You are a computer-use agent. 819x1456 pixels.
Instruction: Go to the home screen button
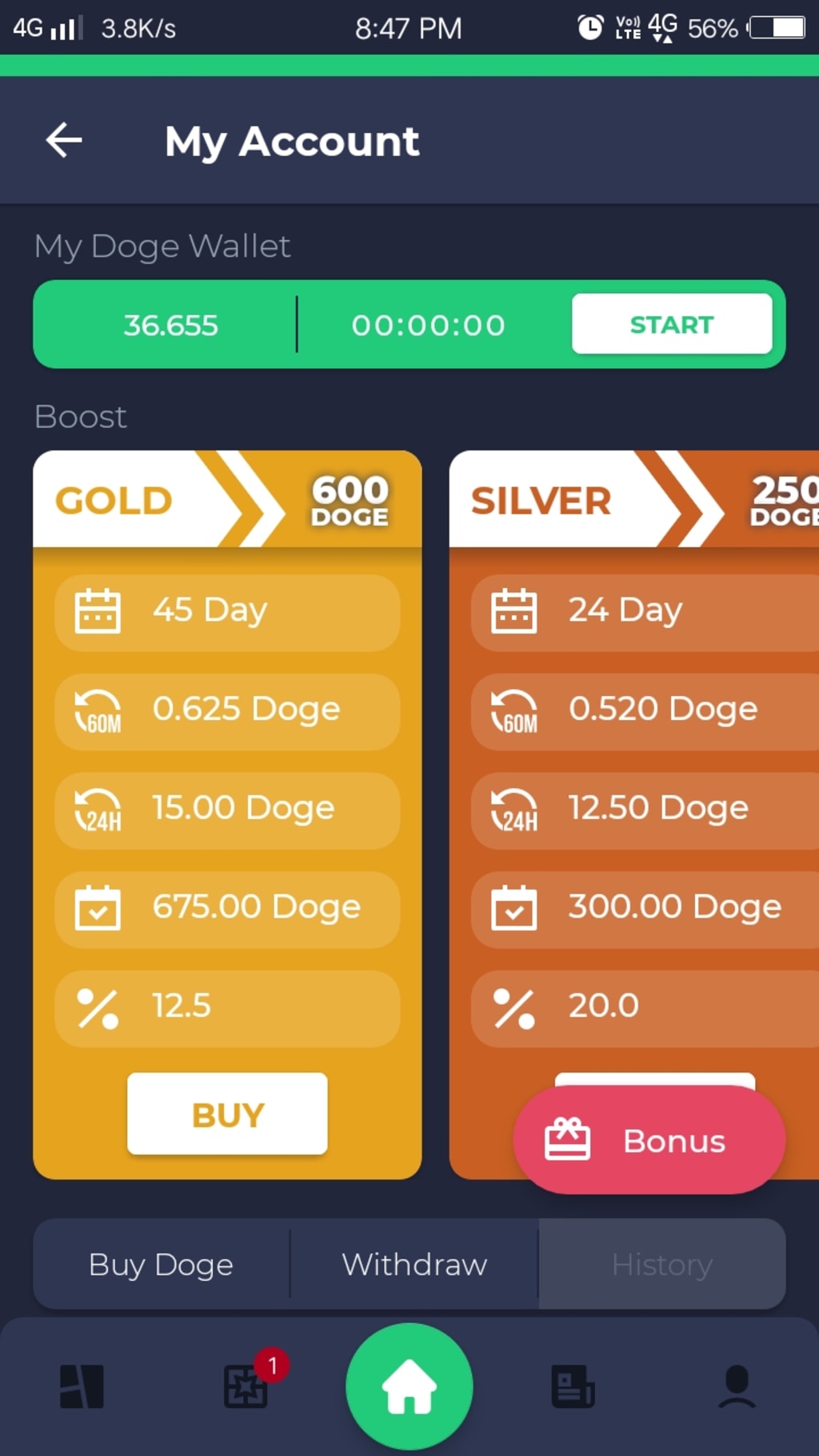click(x=409, y=1386)
